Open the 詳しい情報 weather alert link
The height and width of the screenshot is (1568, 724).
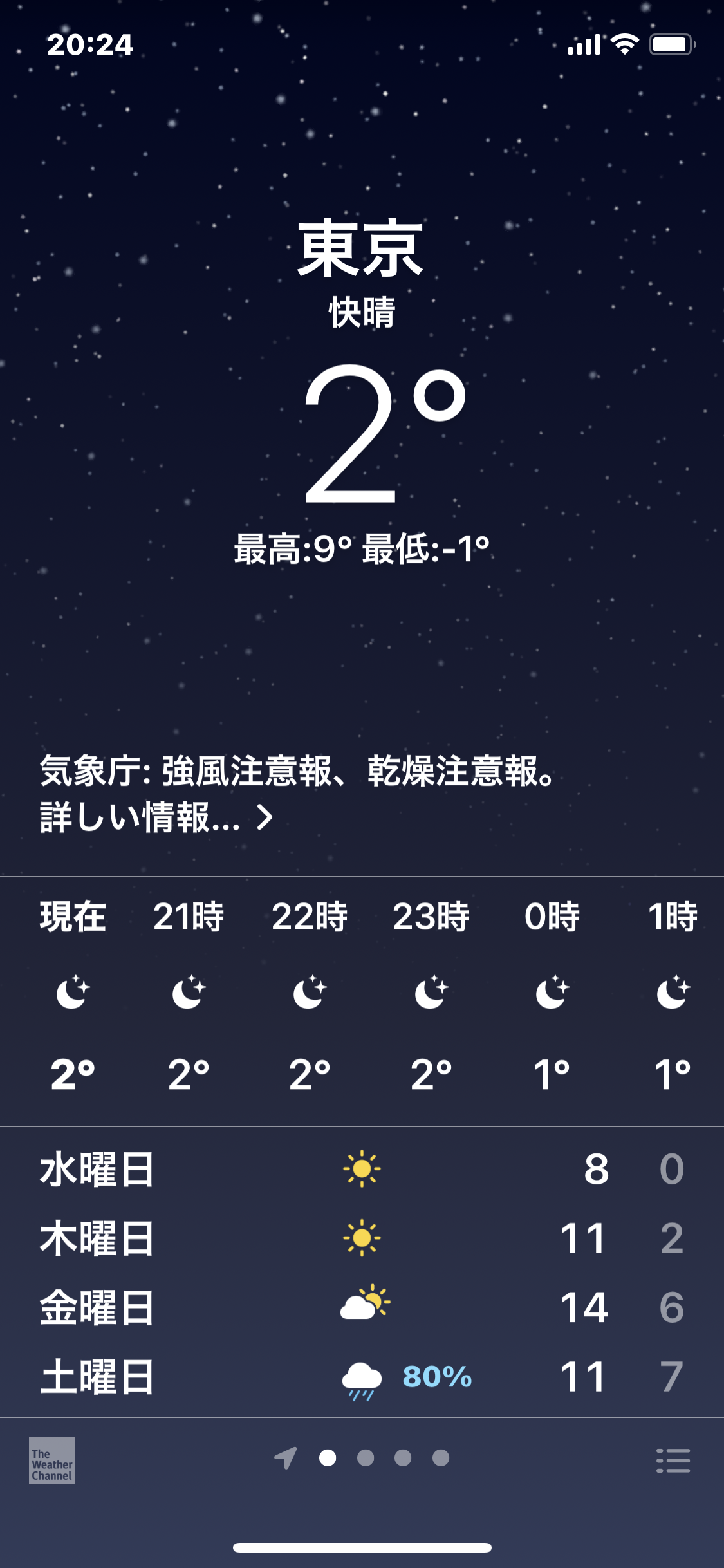(156, 817)
